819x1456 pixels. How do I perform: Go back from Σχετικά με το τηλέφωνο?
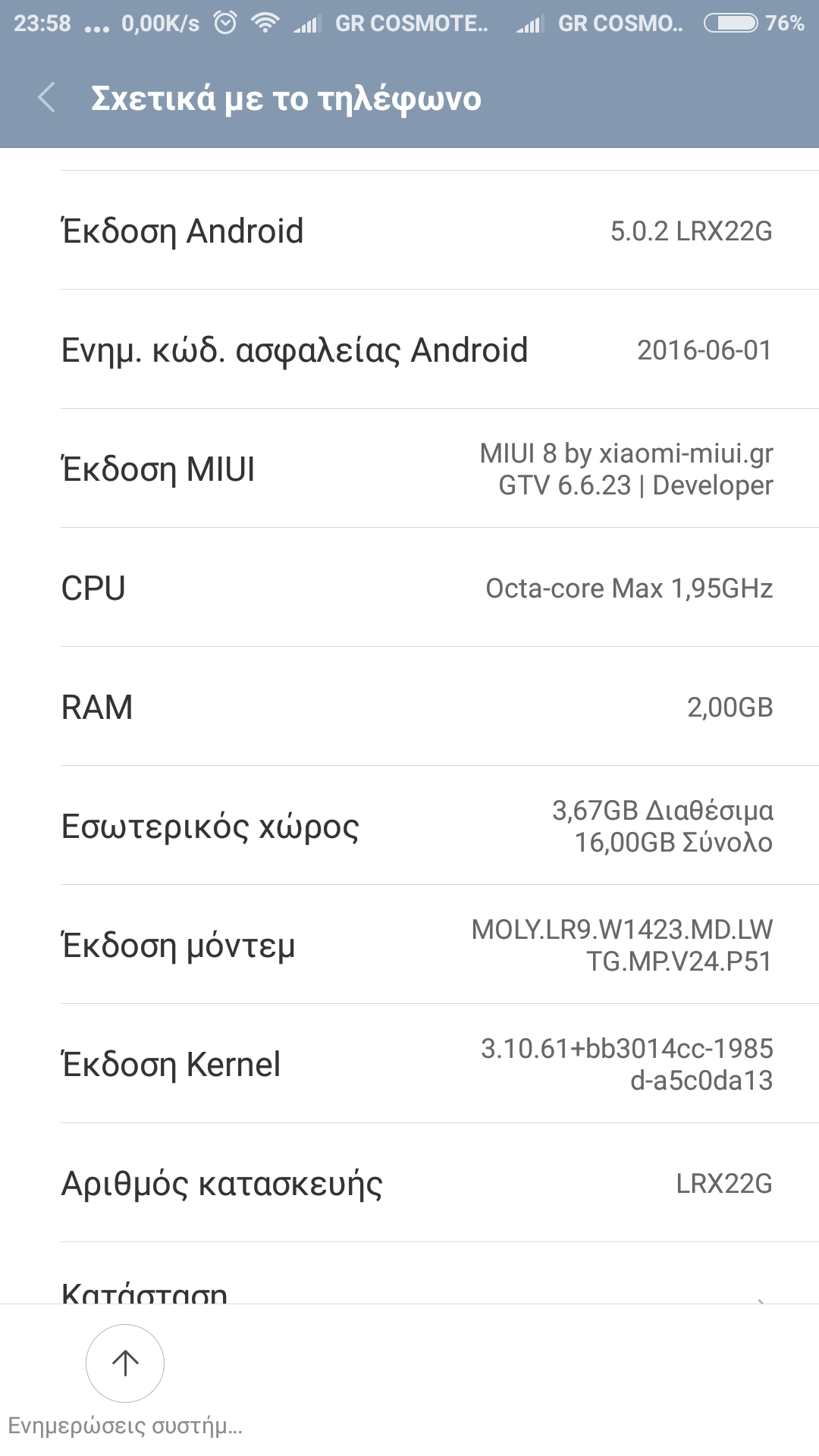pyautogui.click(x=47, y=98)
